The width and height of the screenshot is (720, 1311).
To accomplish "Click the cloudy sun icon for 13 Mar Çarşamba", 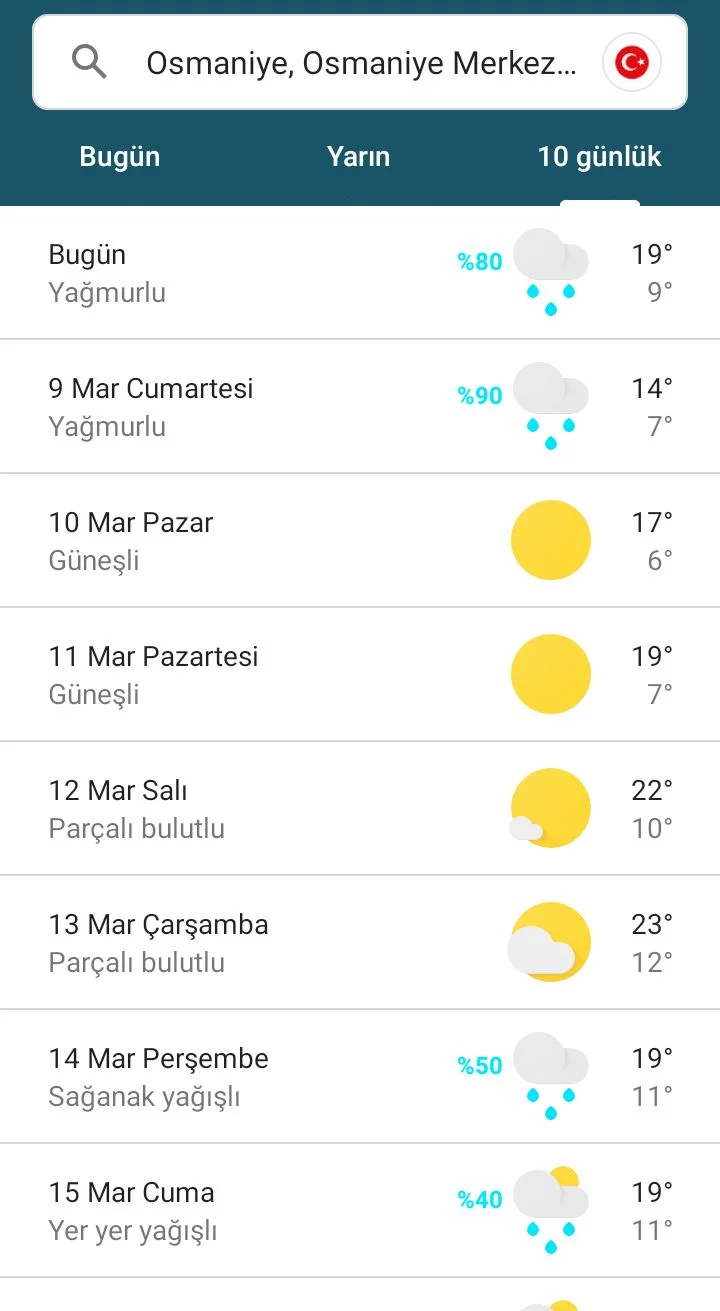I will (550, 941).
